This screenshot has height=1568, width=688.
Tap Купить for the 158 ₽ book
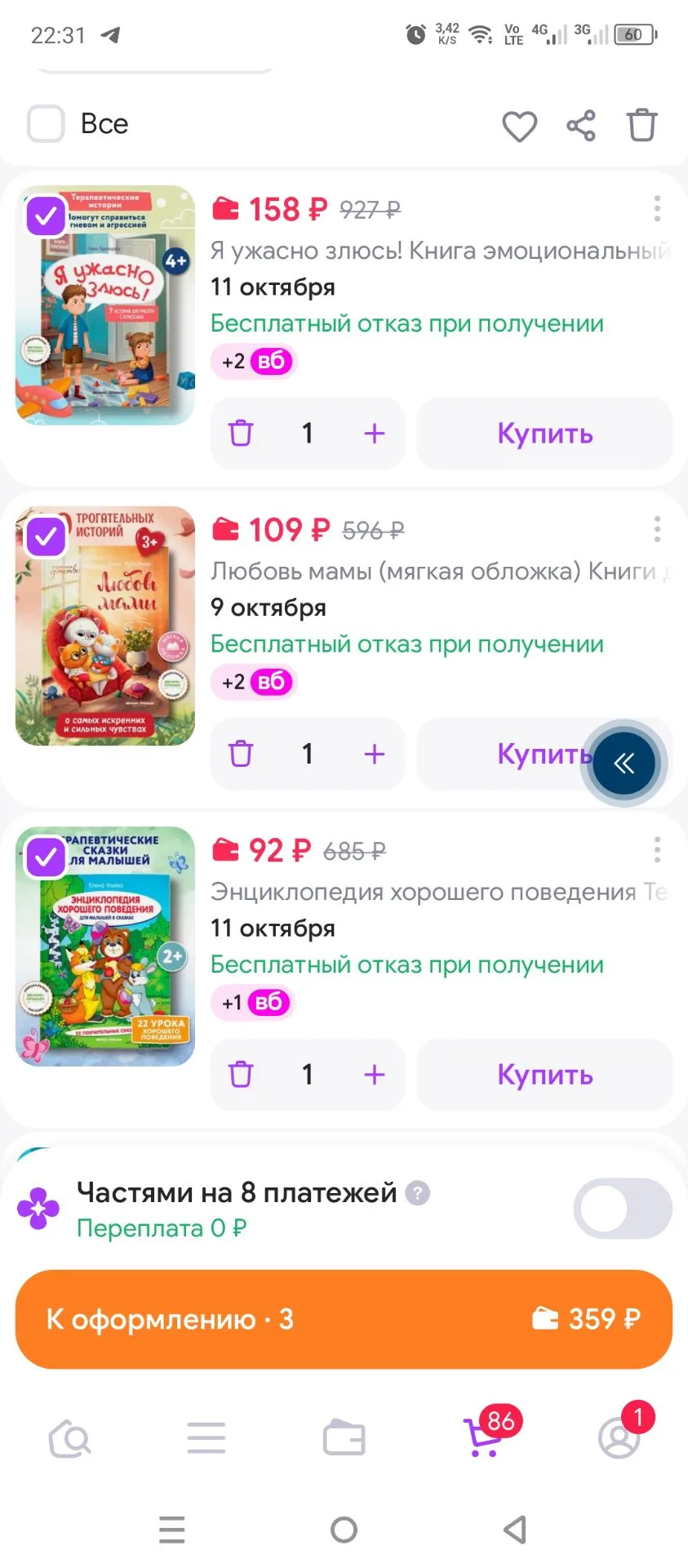coord(544,434)
